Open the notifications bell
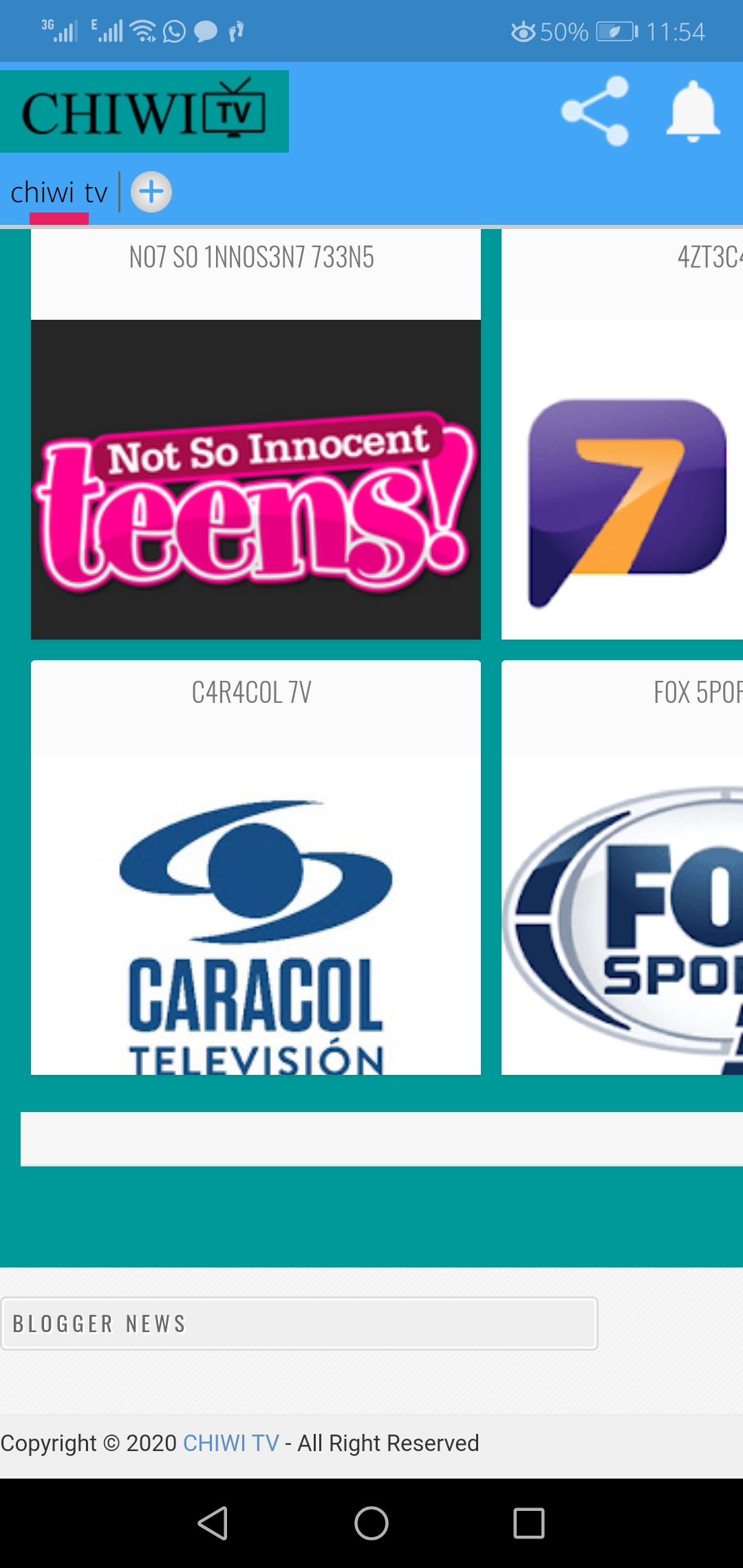 [x=693, y=111]
